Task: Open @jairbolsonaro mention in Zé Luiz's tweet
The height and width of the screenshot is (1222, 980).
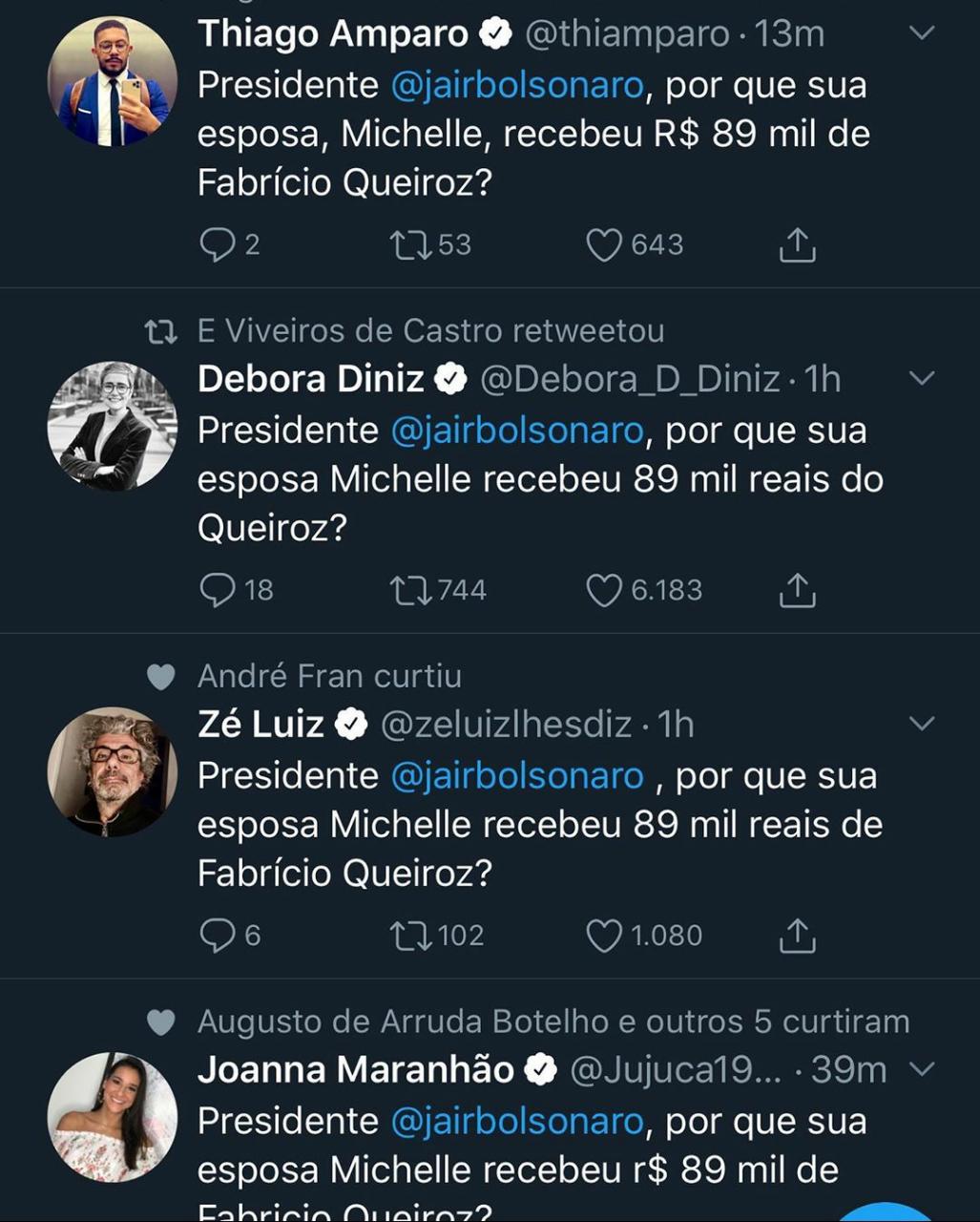Action: click(x=519, y=775)
